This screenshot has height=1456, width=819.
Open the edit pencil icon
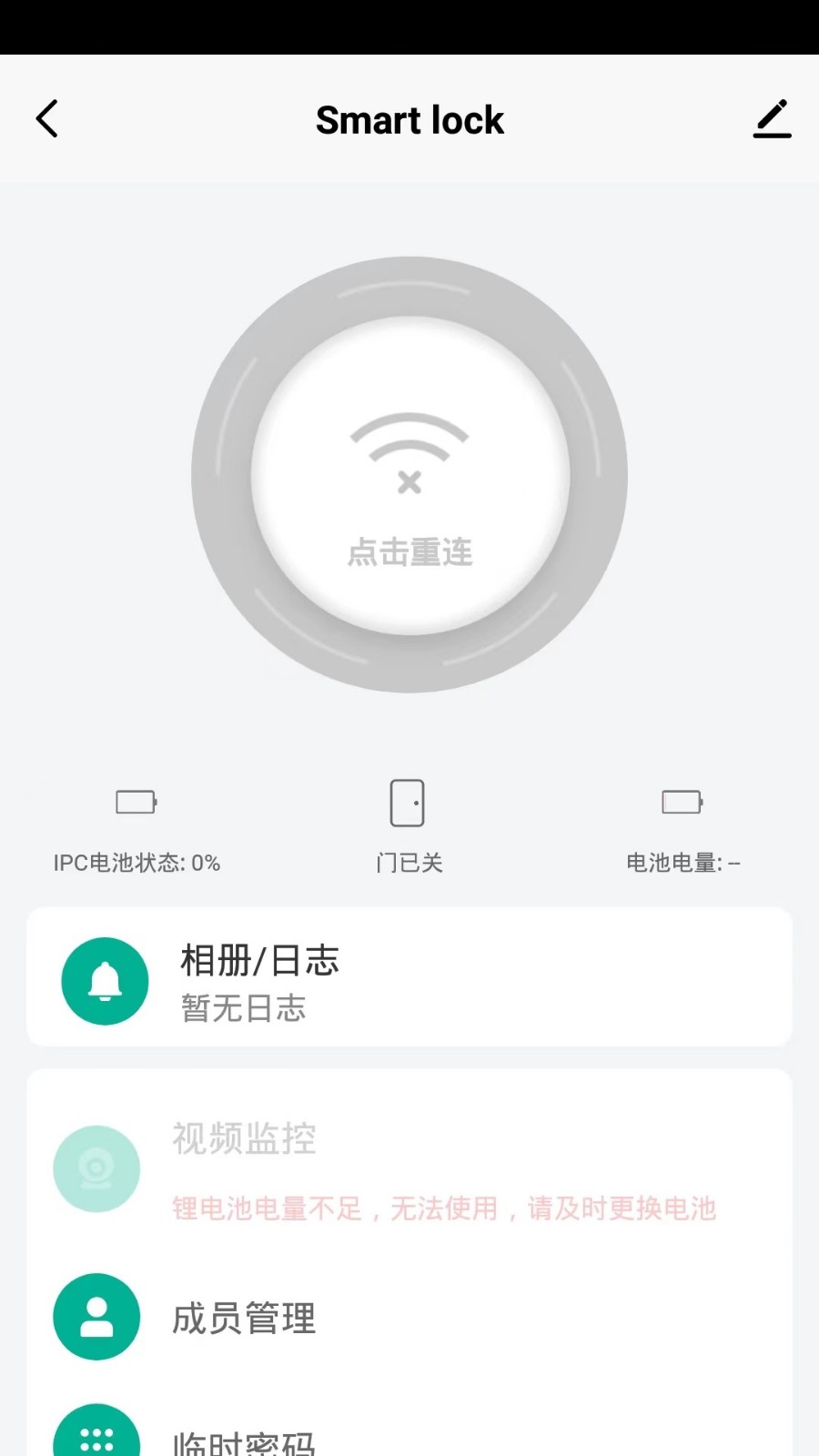point(772,119)
